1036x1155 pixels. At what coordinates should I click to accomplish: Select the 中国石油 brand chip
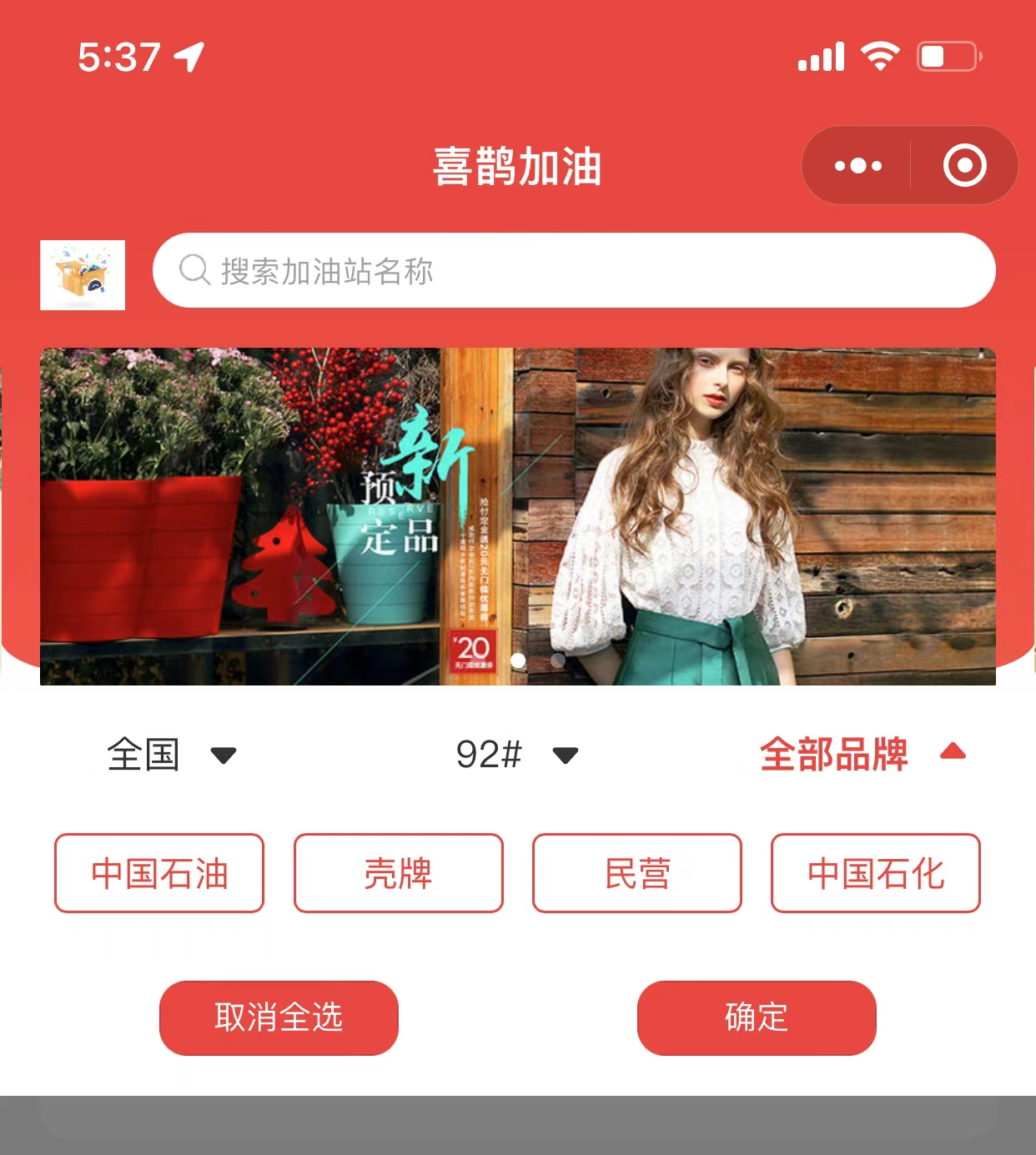coord(159,873)
